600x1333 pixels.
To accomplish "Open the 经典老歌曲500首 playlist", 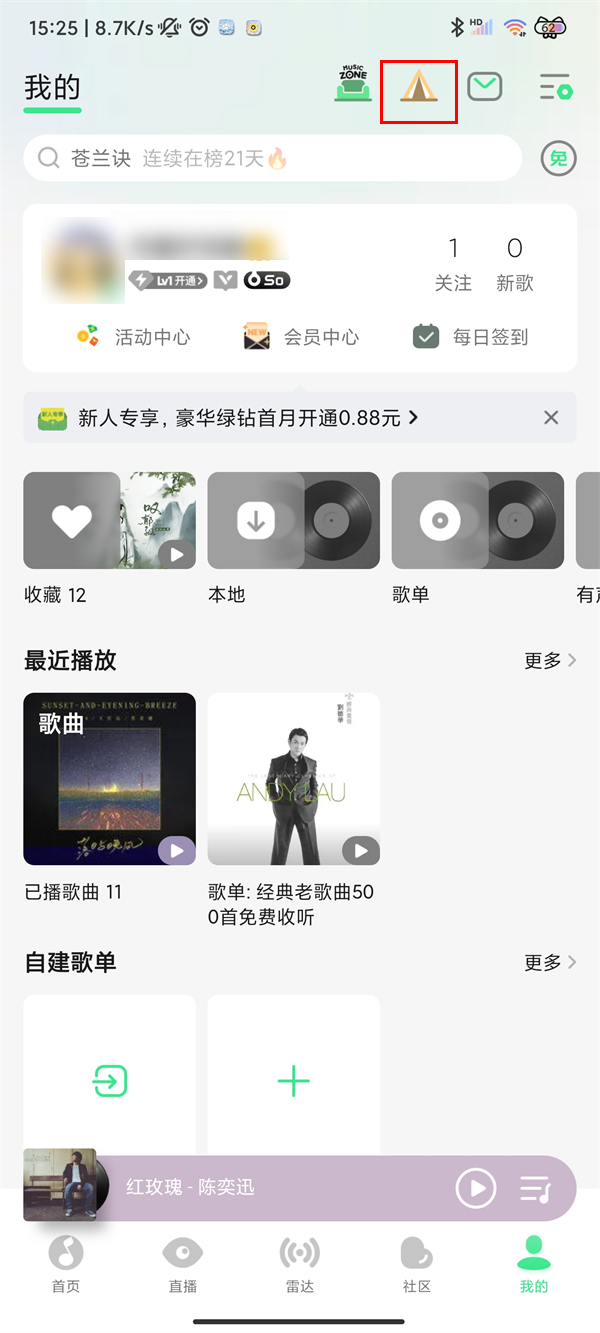I will [293, 779].
